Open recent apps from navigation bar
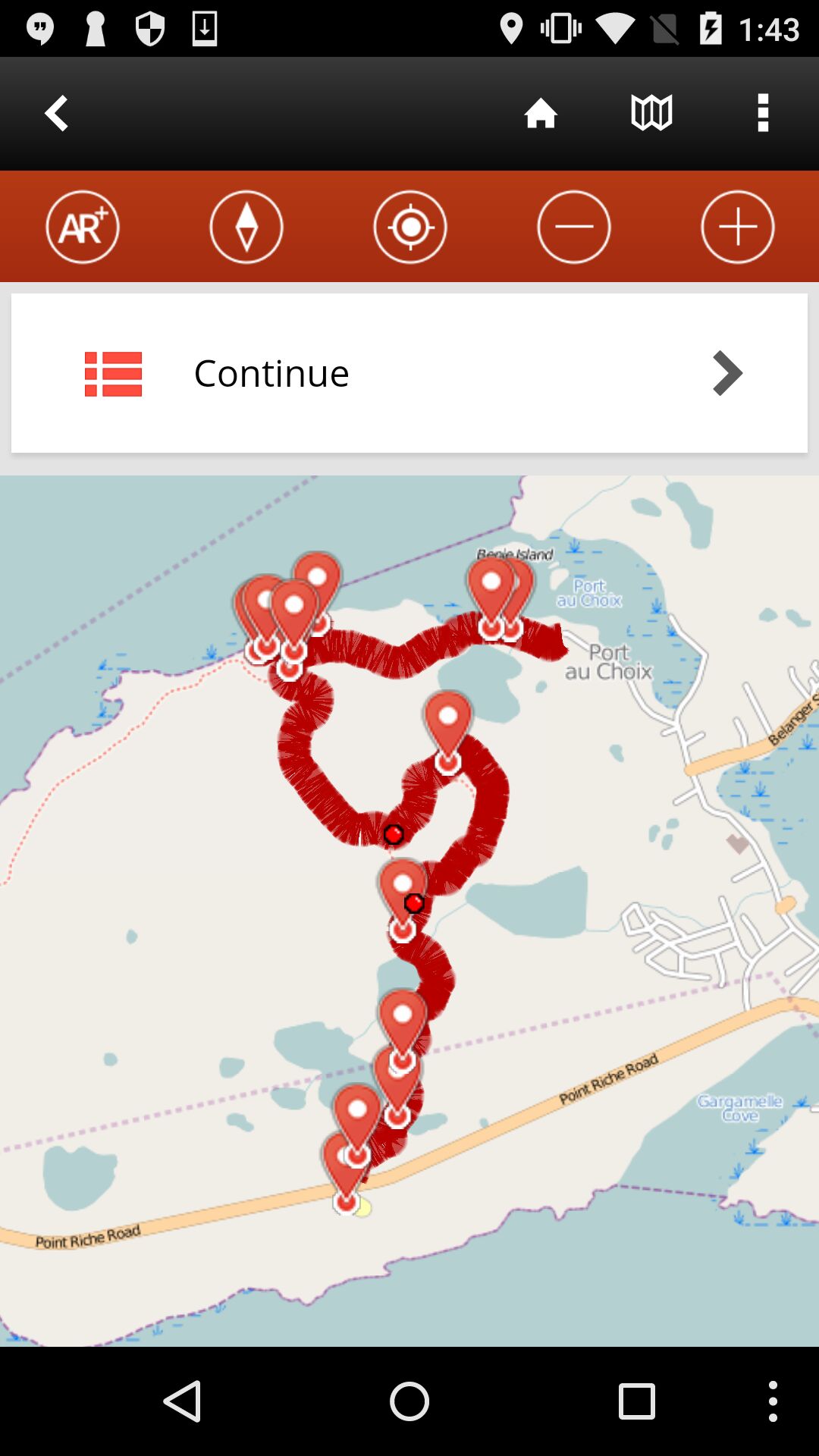Image resolution: width=819 pixels, height=1456 pixels. tap(636, 1401)
